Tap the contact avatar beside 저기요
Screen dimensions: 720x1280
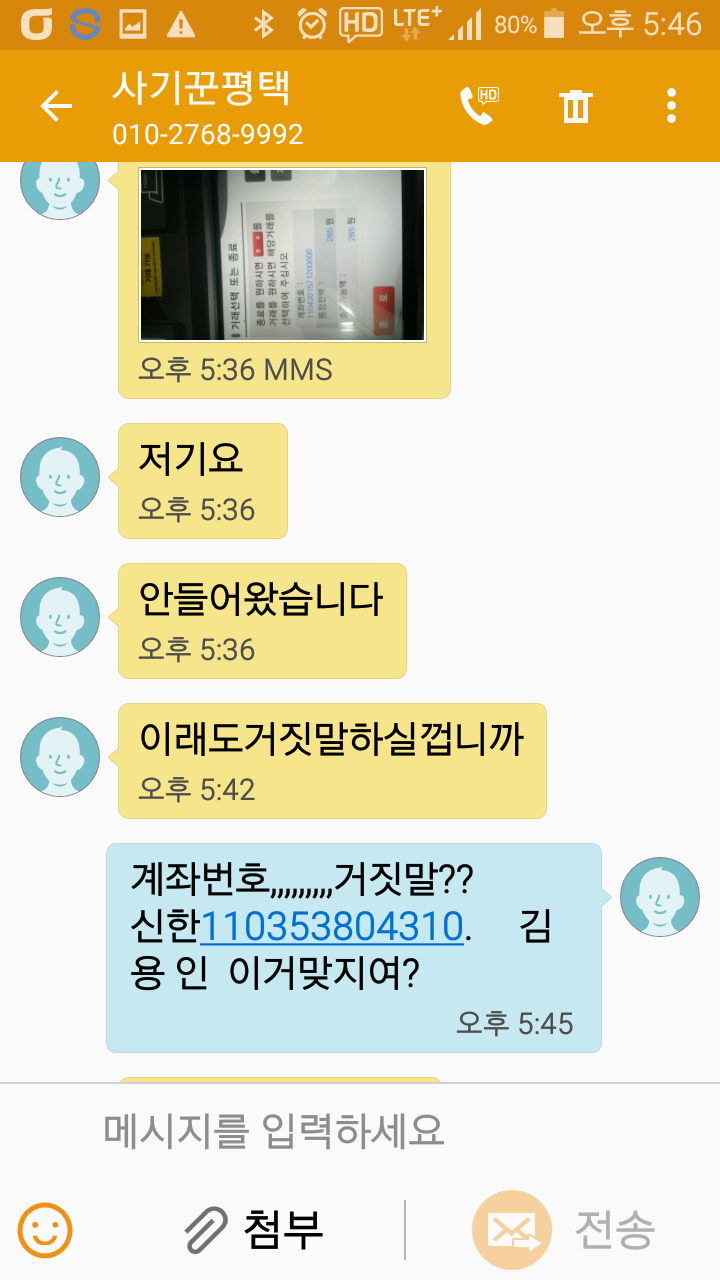(x=60, y=477)
